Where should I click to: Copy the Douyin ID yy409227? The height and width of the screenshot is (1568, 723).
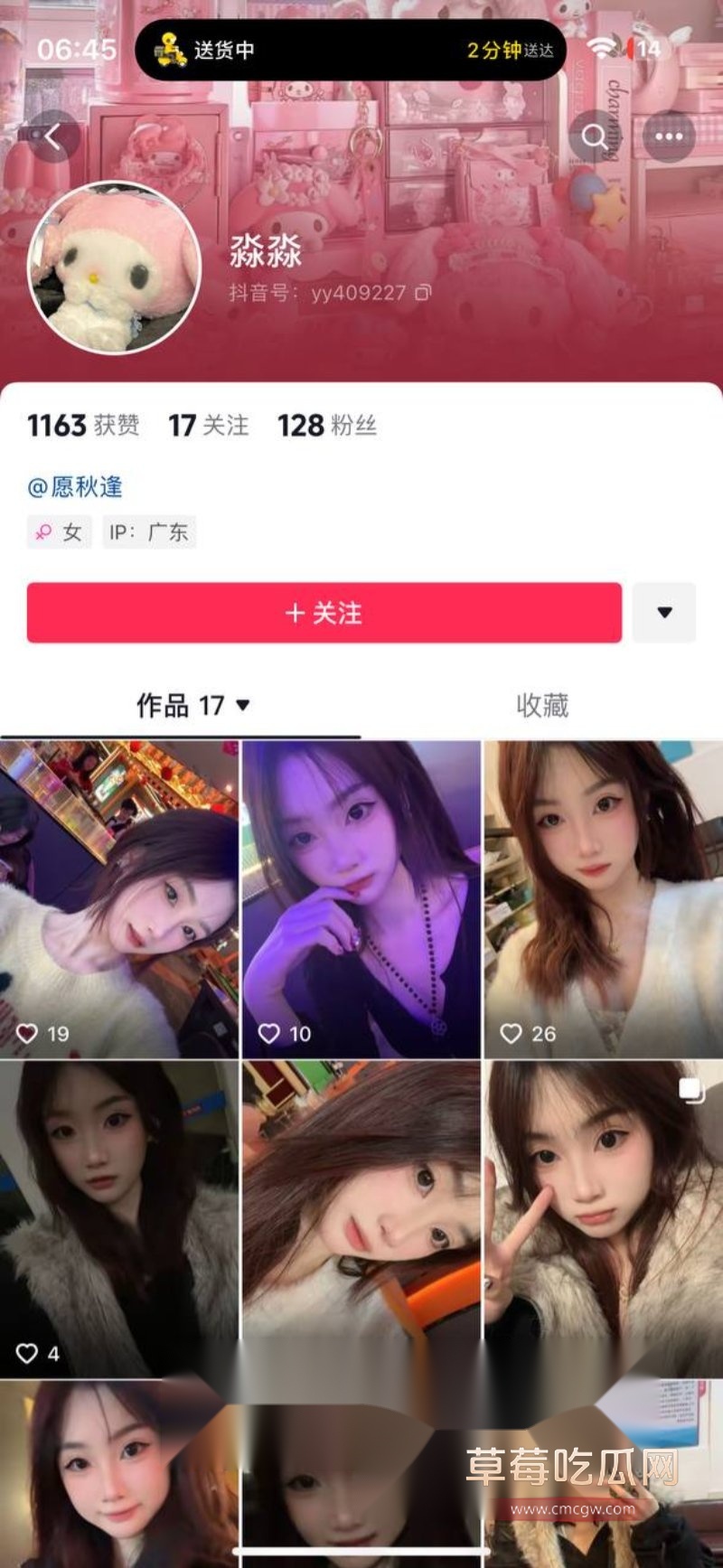click(x=422, y=294)
